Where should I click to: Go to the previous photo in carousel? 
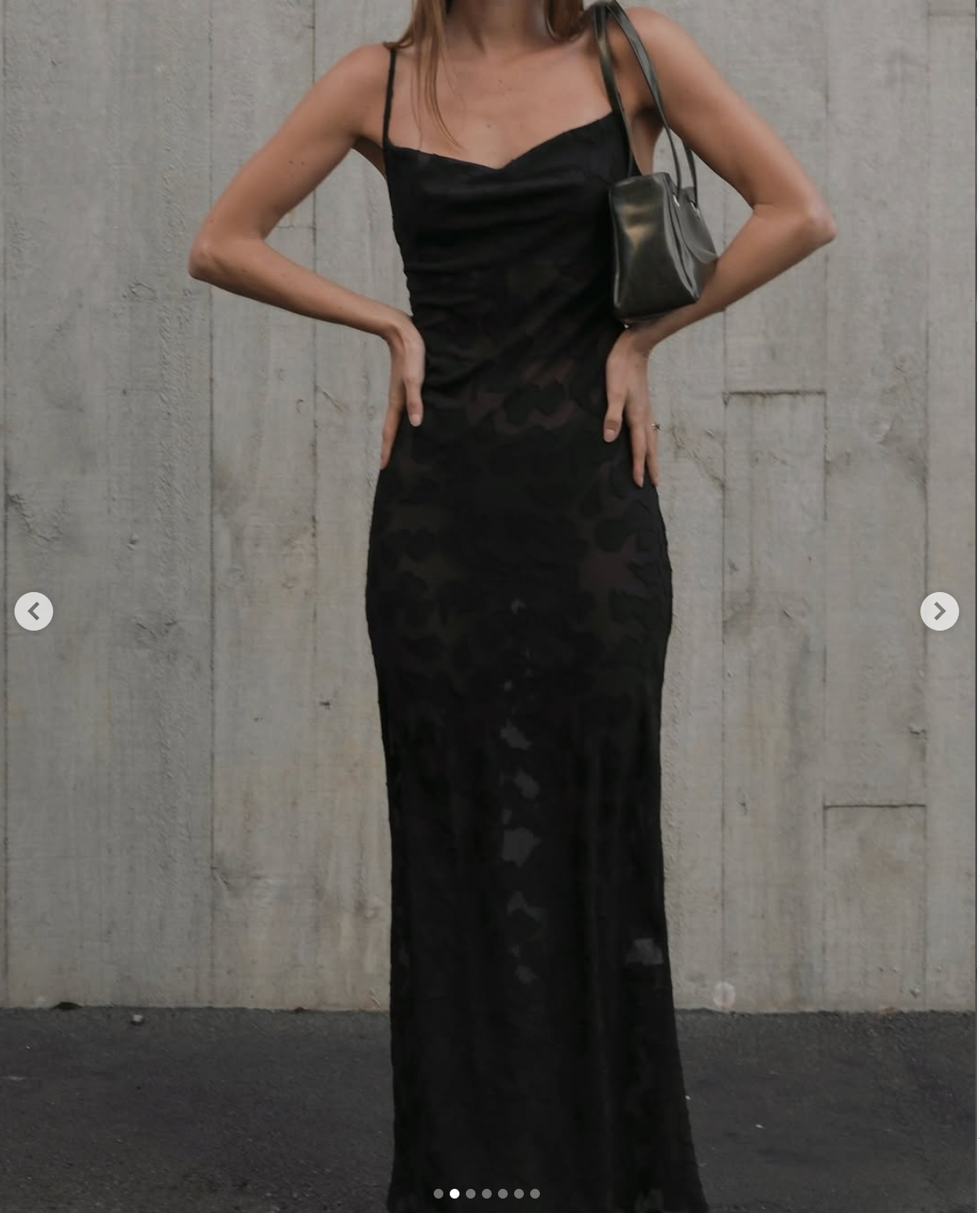pos(34,611)
